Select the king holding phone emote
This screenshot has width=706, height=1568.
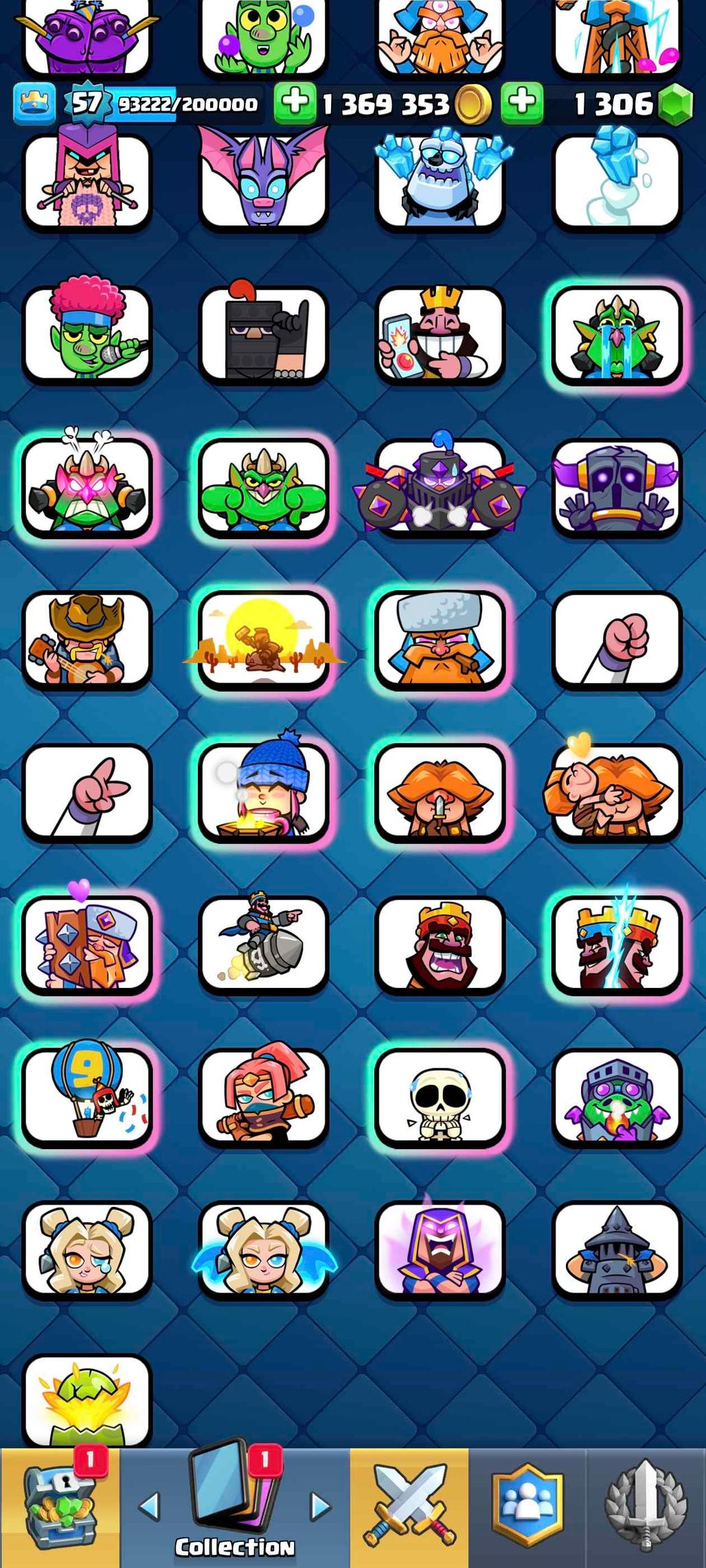(440, 334)
